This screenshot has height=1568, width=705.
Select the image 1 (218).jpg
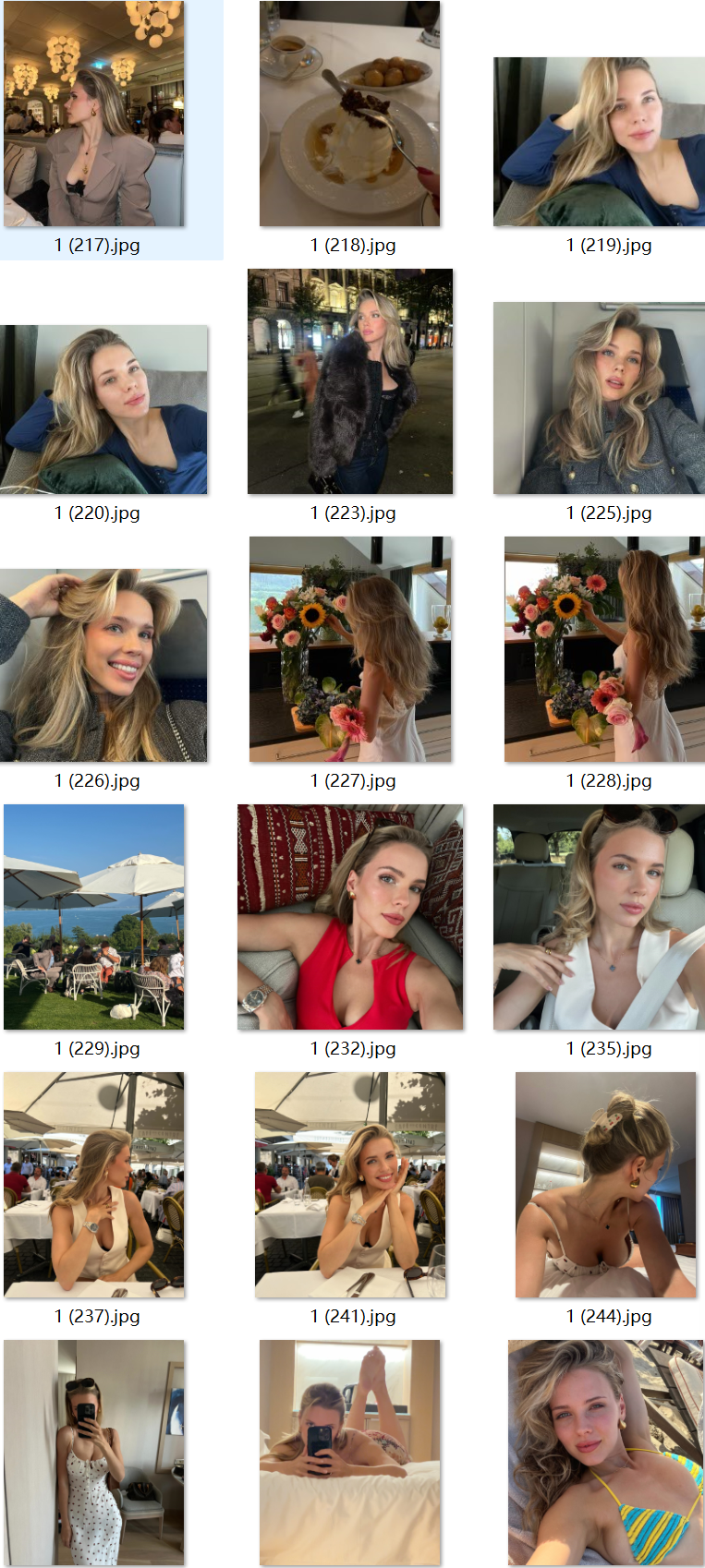(x=349, y=115)
